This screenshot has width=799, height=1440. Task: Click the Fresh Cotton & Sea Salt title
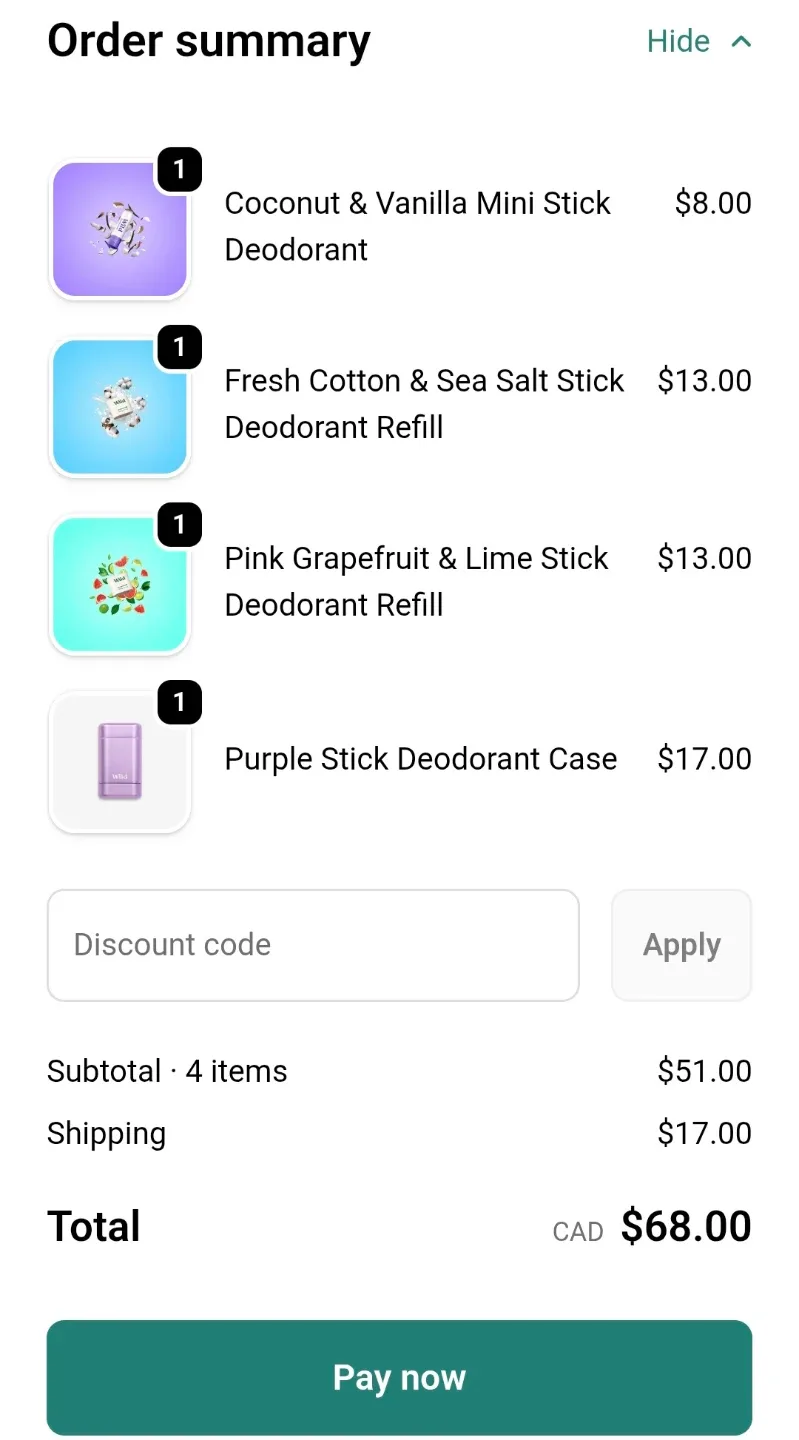point(424,403)
